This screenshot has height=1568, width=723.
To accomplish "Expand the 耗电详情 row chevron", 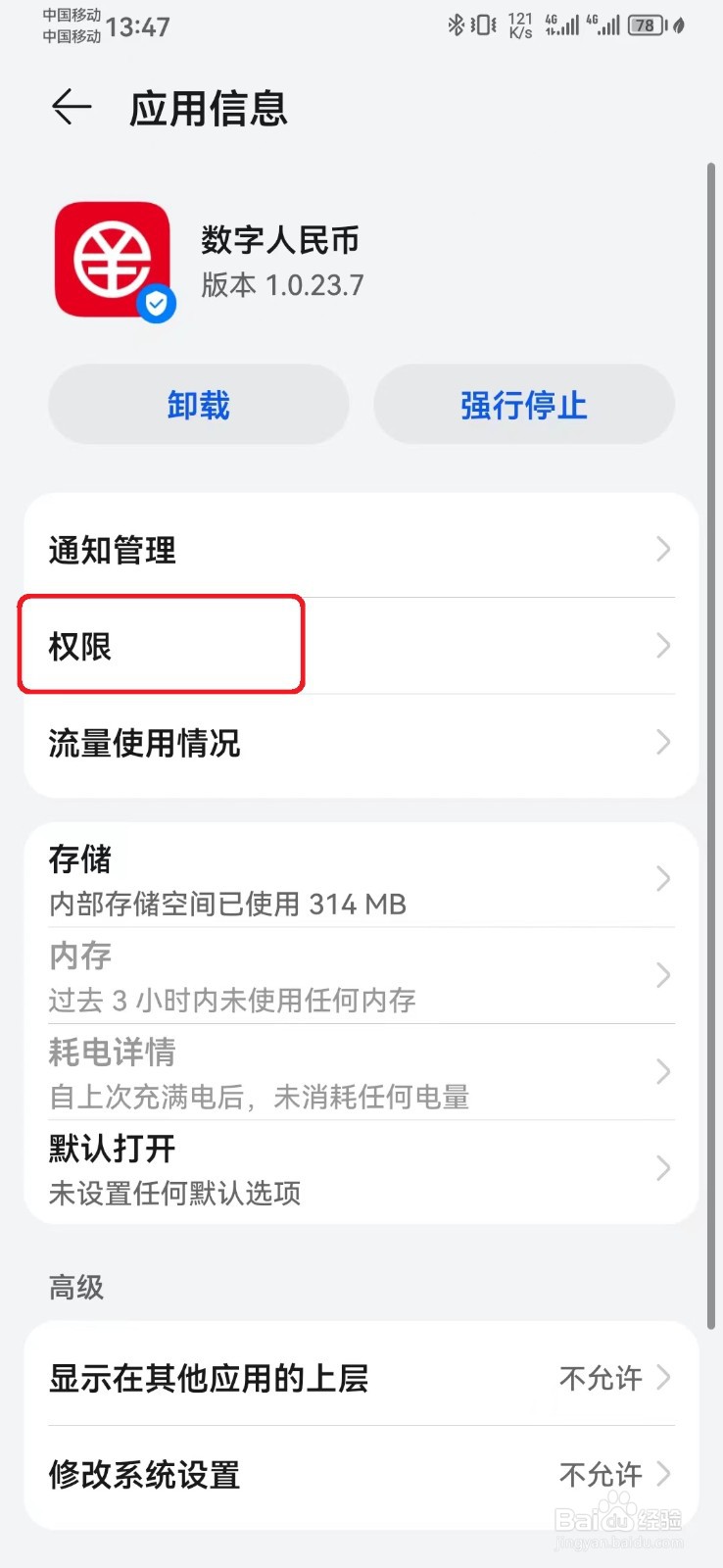I will click(662, 1073).
